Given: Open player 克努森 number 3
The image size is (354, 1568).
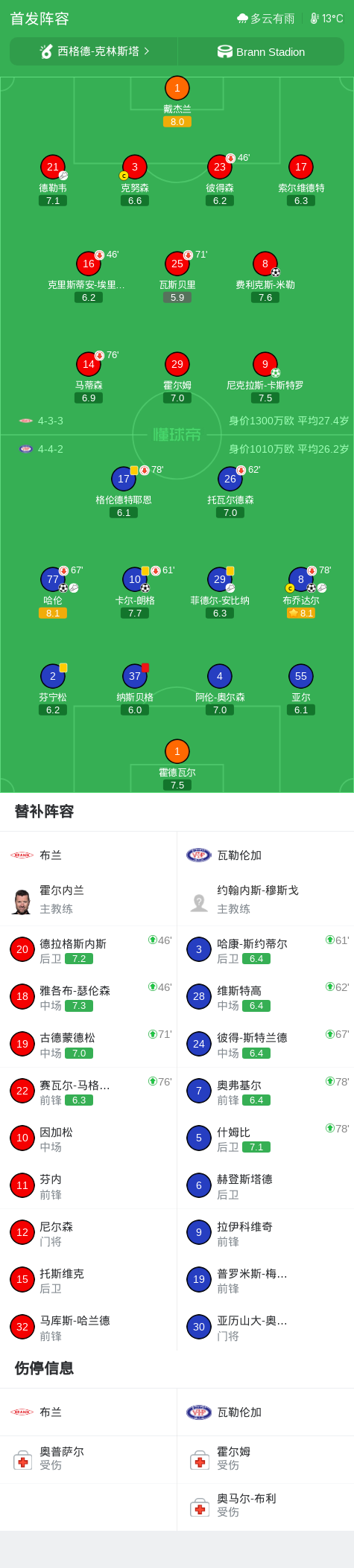Looking at the screenshot, I should point(134,180).
